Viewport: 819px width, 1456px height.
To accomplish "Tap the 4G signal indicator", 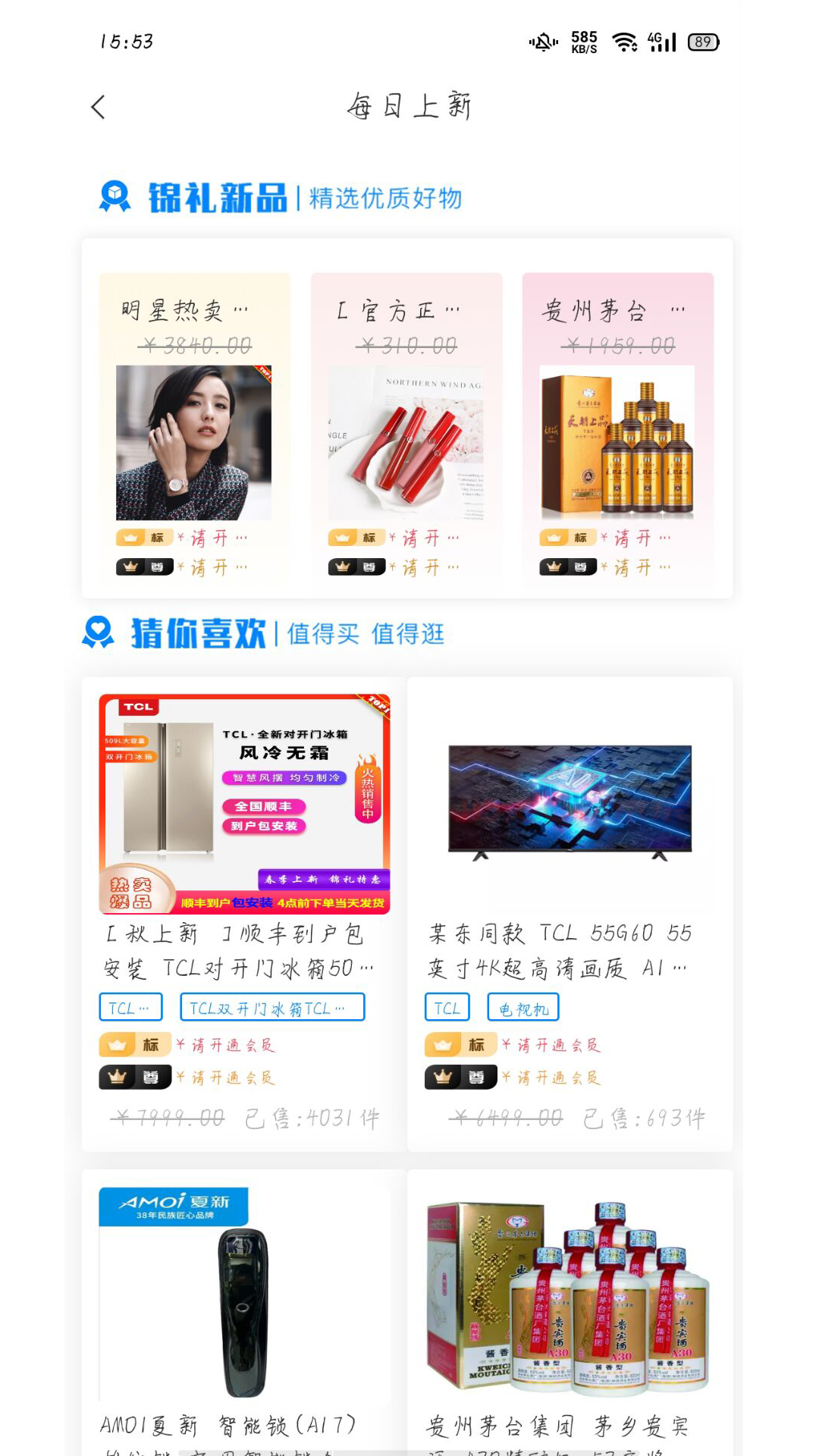I will [664, 42].
